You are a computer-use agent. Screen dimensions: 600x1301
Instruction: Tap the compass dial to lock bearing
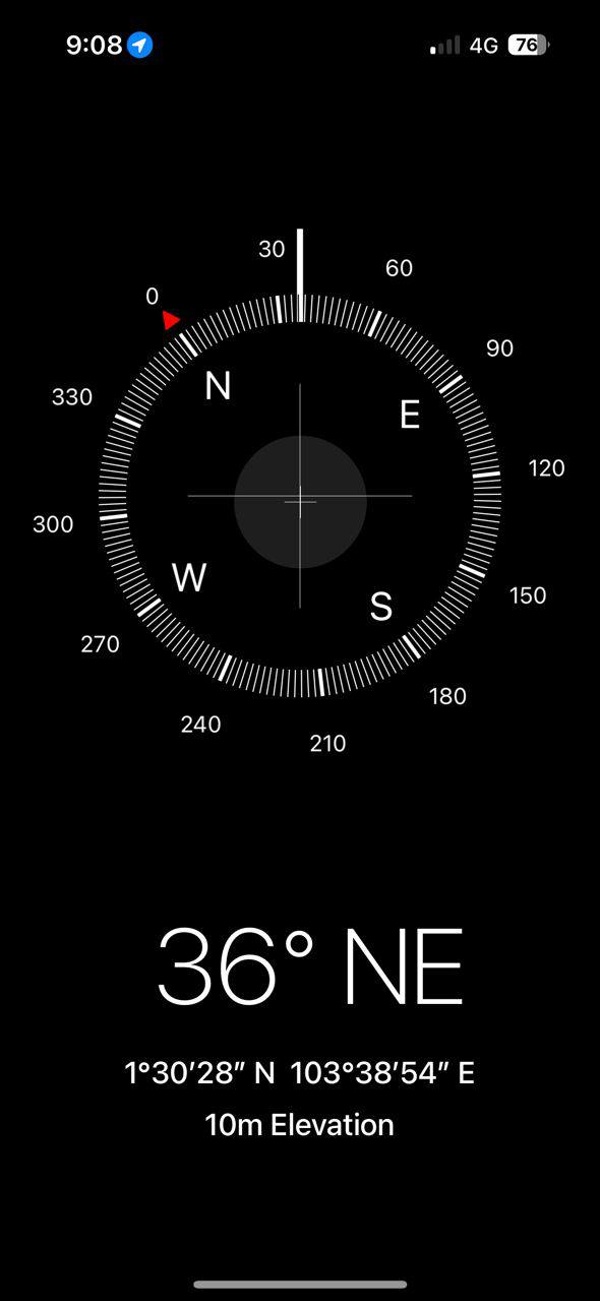pyautogui.click(x=300, y=497)
